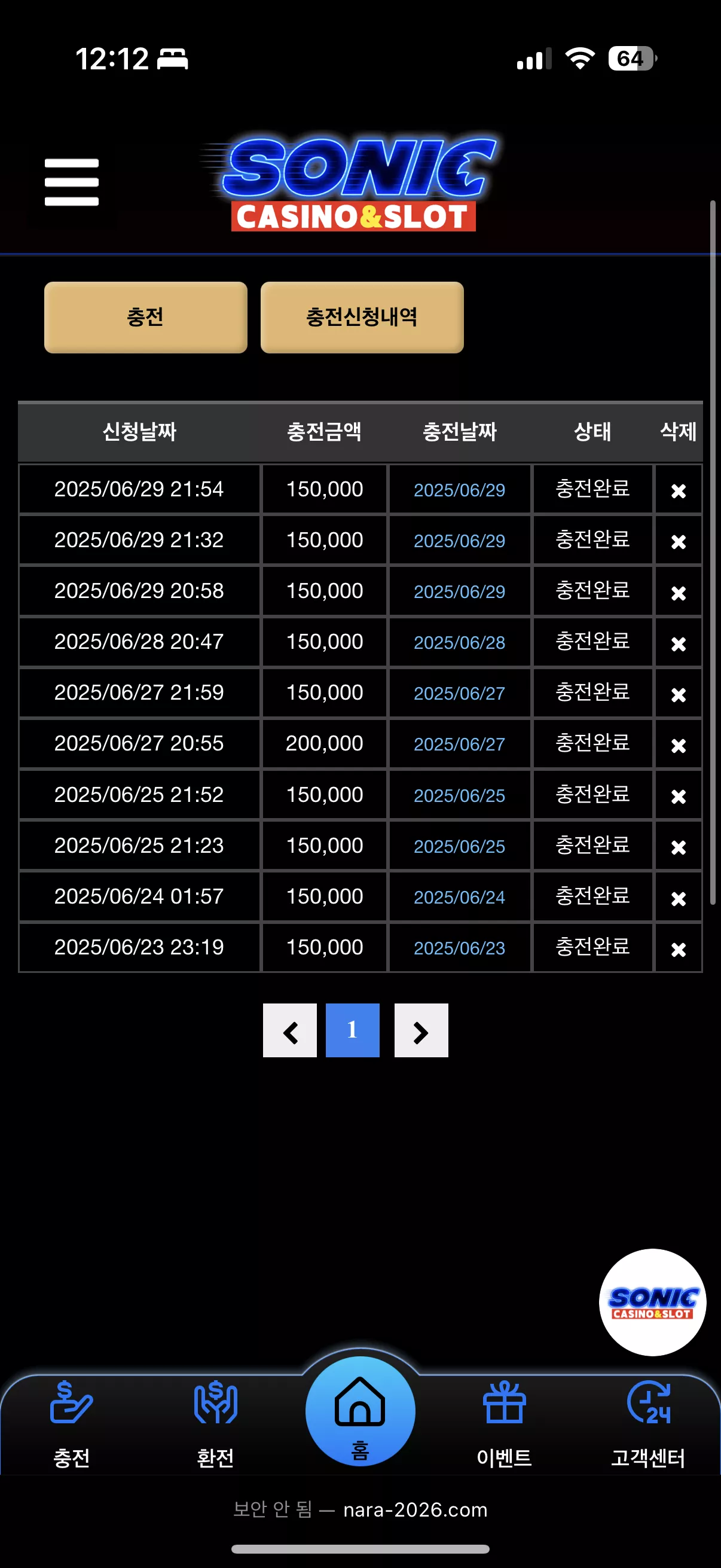
Task: Select page 1 in pagination
Action: tap(352, 1030)
